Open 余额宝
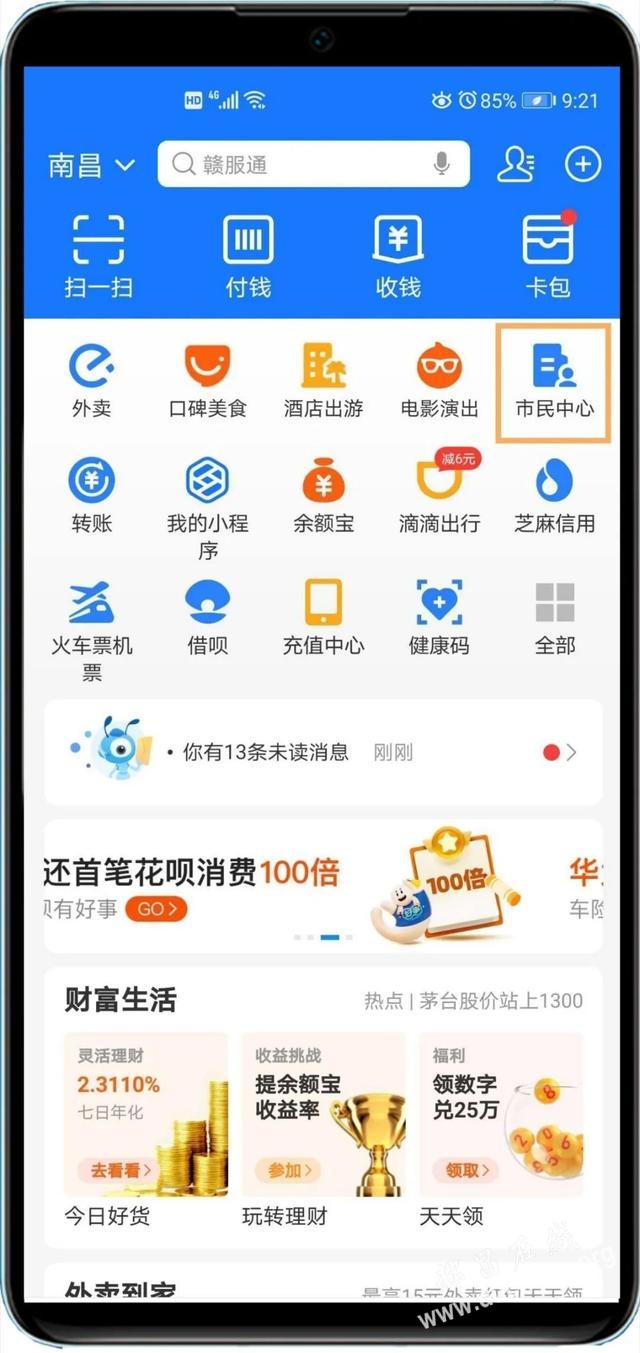The height and width of the screenshot is (1353, 640). coord(323,496)
